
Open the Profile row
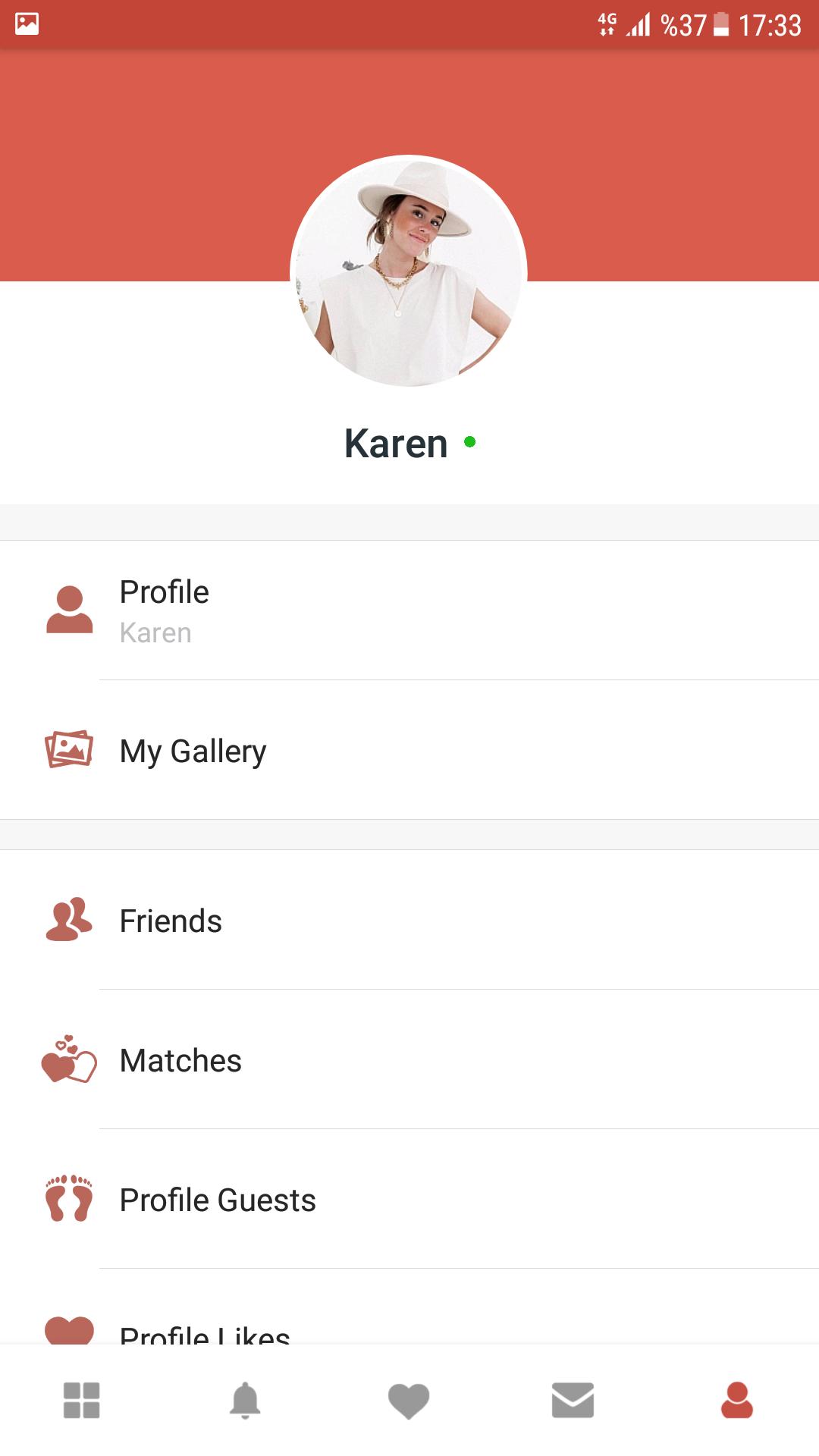(x=409, y=610)
